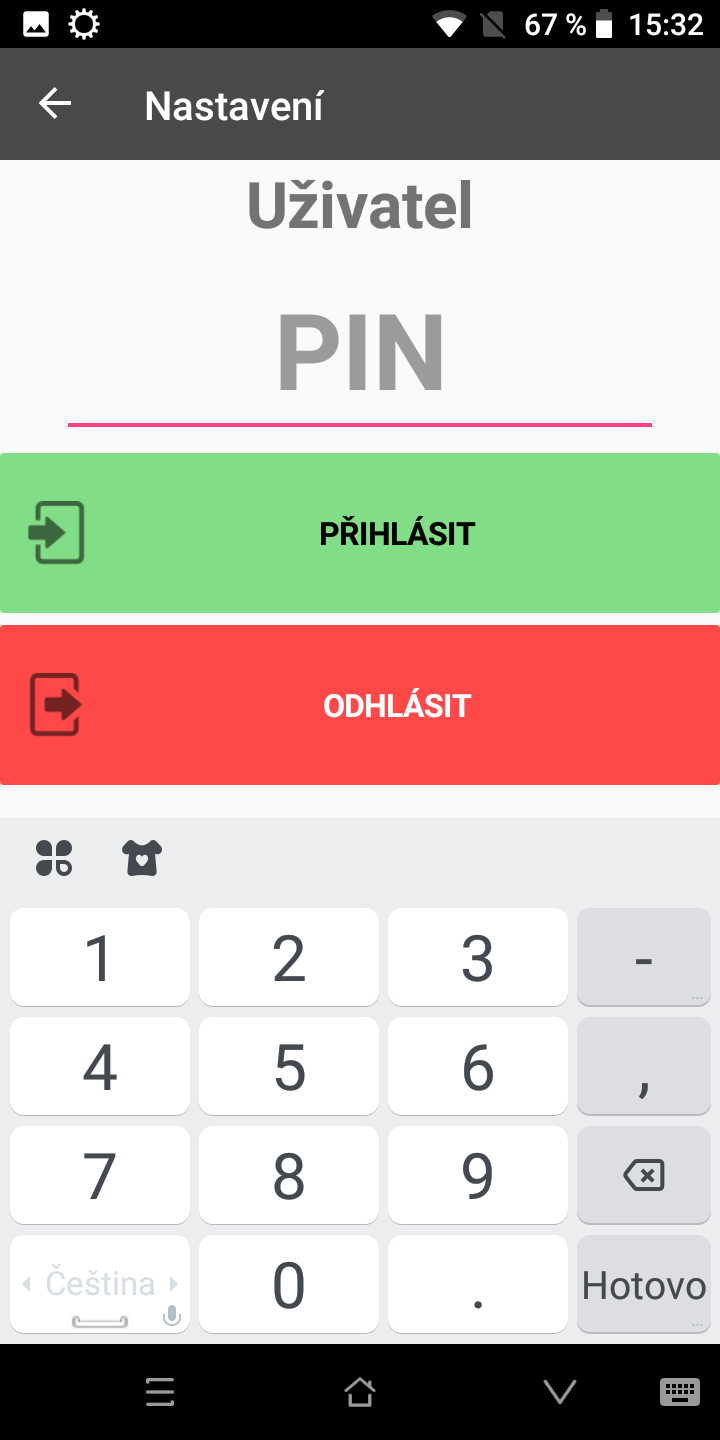Tap the Čeština language space key

(100, 1284)
